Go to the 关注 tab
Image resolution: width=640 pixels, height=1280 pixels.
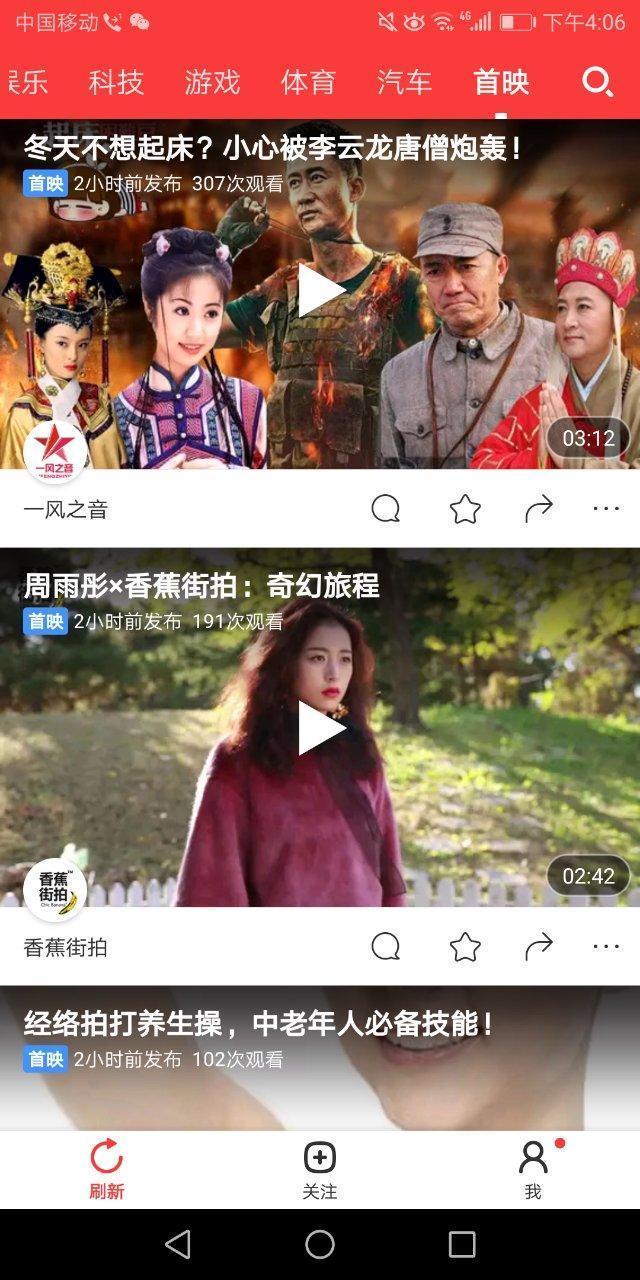320,1168
